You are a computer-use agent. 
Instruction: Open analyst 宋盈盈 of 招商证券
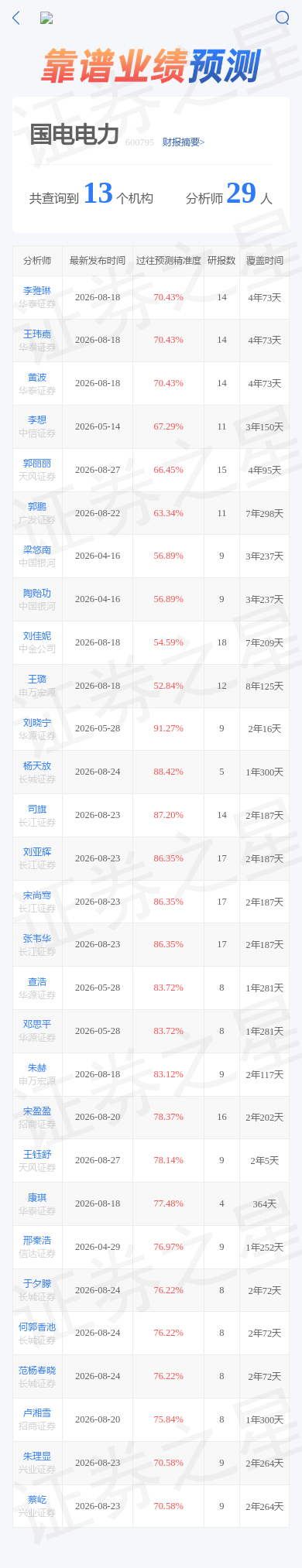pos(37,1111)
